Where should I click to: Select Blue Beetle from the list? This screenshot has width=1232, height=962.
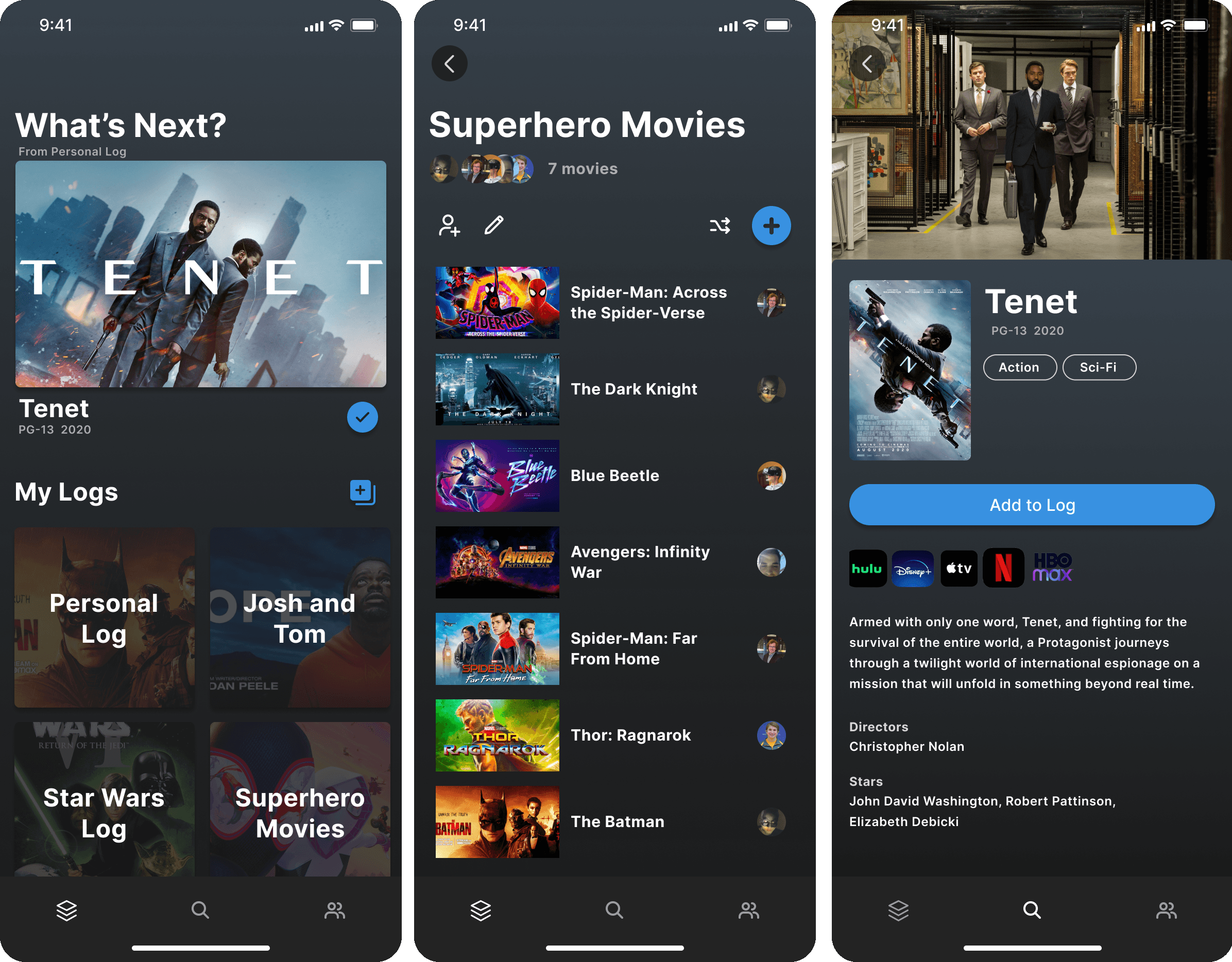[614, 476]
